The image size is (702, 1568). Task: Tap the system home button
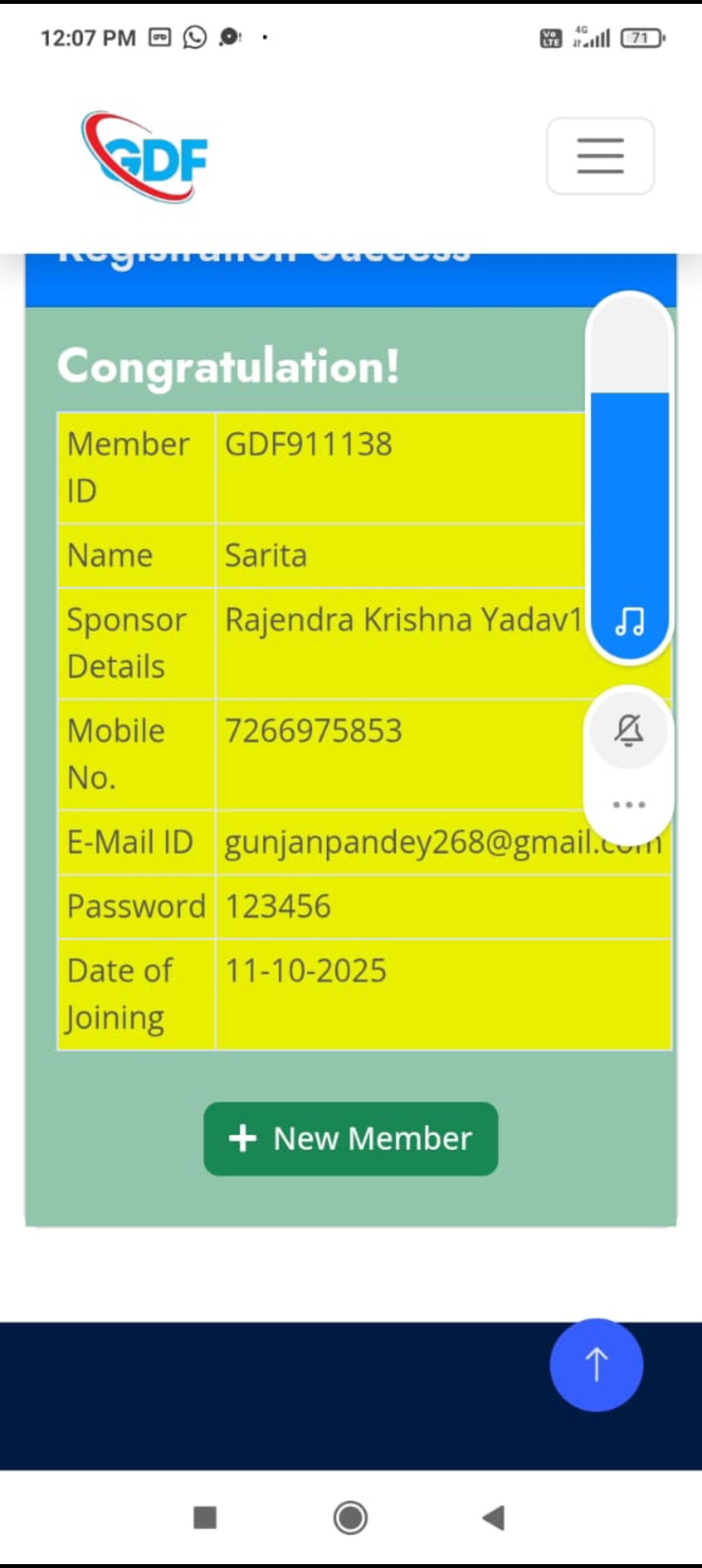(350, 1518)
